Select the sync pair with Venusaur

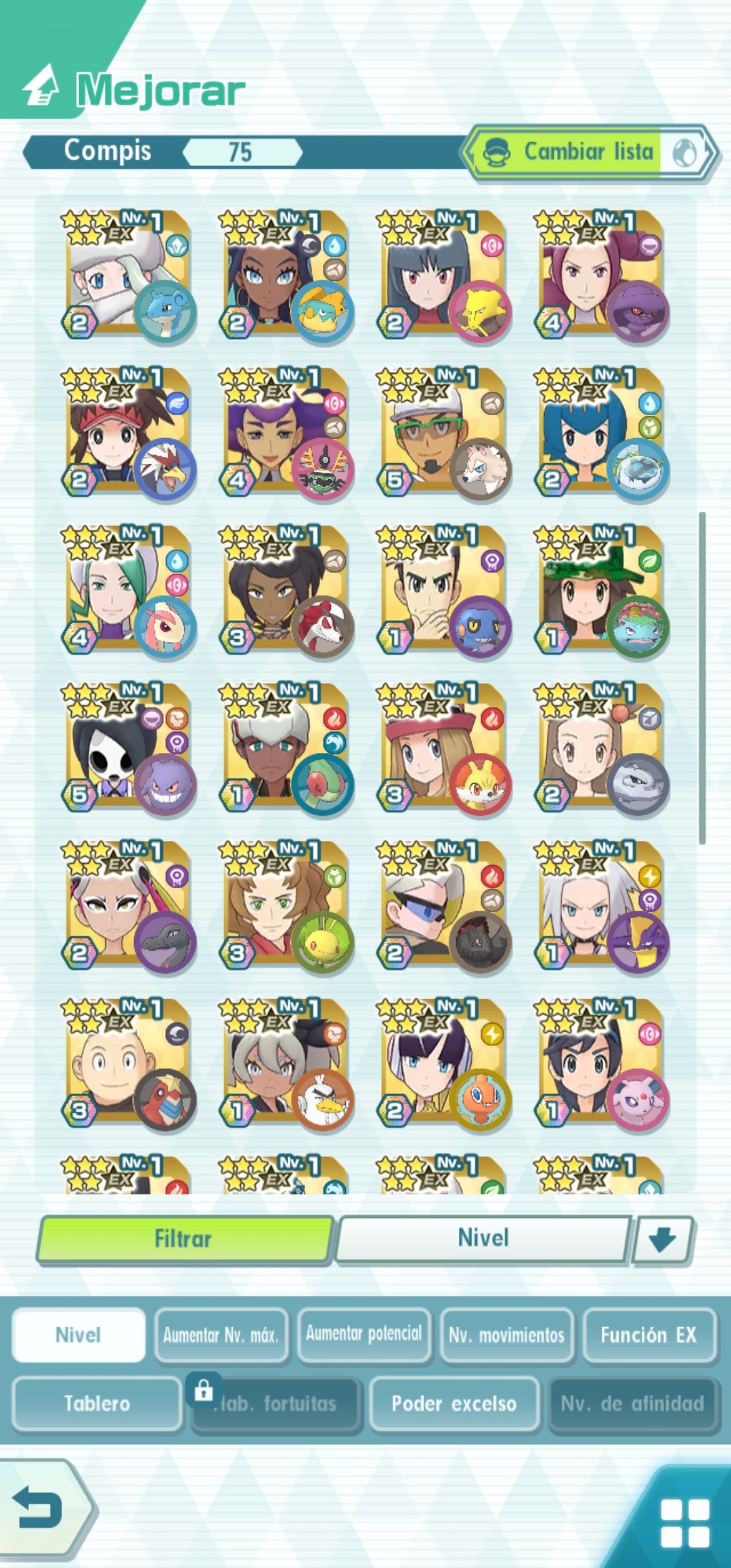pos(600,591)
